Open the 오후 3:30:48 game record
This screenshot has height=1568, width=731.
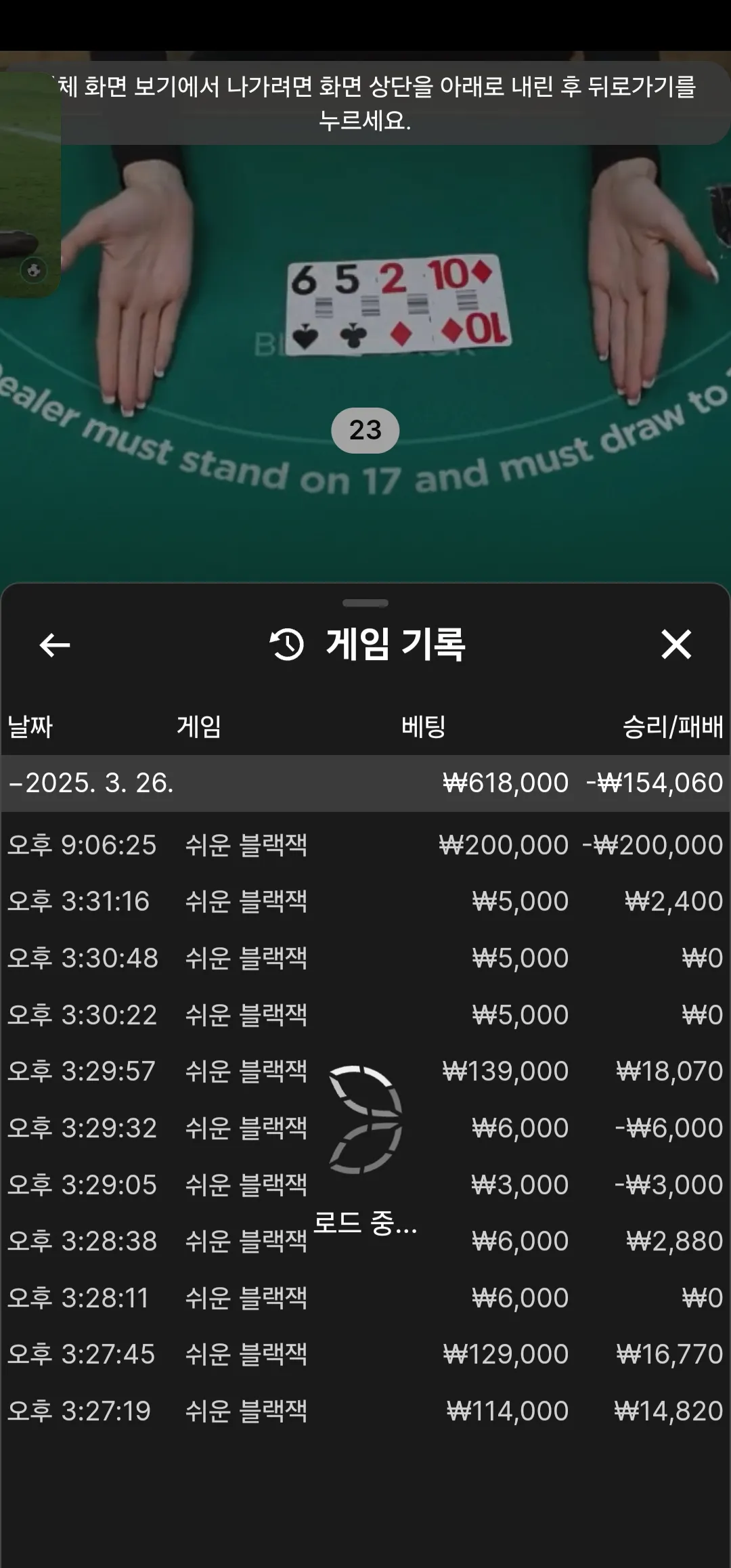(365, 958)
